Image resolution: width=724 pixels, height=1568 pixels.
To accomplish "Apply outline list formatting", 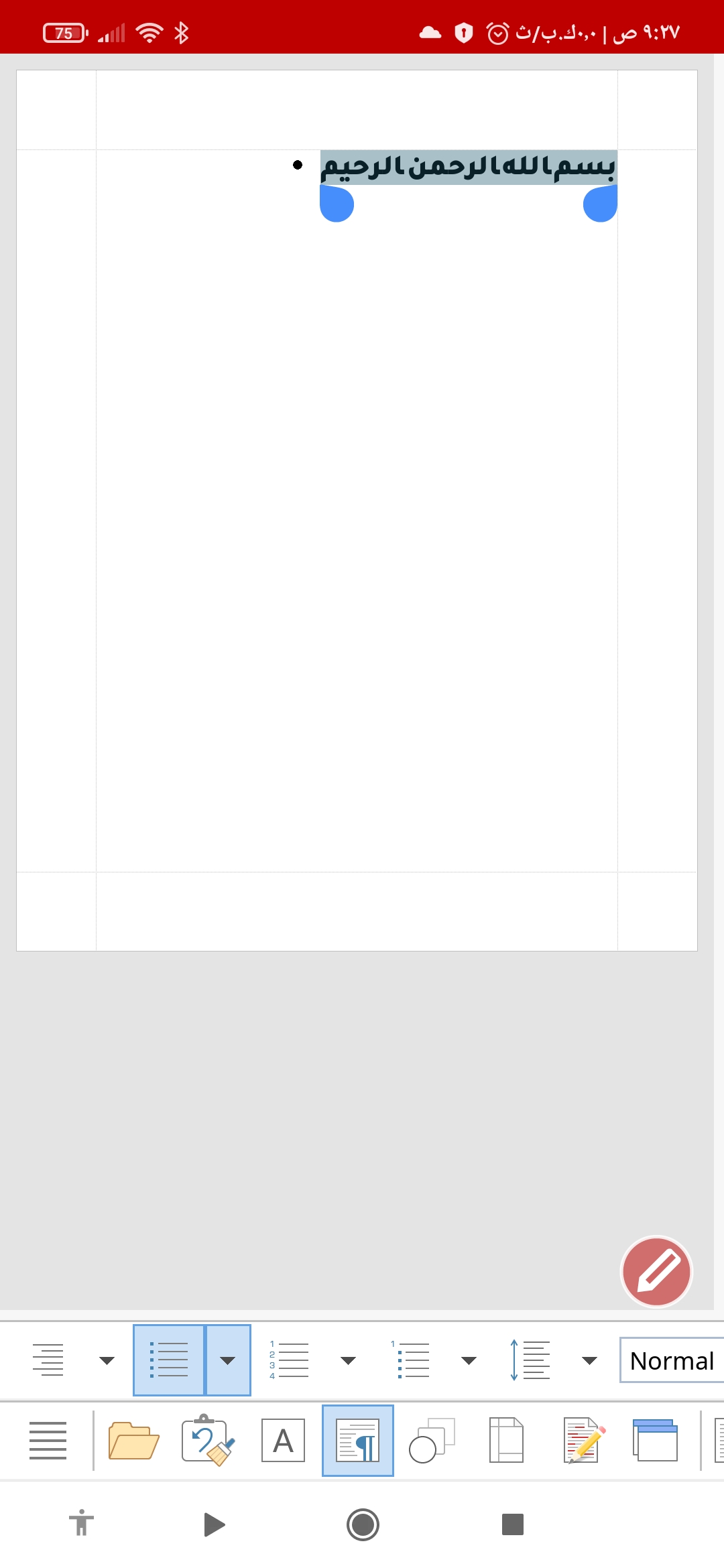I will tap(410, 1360).
